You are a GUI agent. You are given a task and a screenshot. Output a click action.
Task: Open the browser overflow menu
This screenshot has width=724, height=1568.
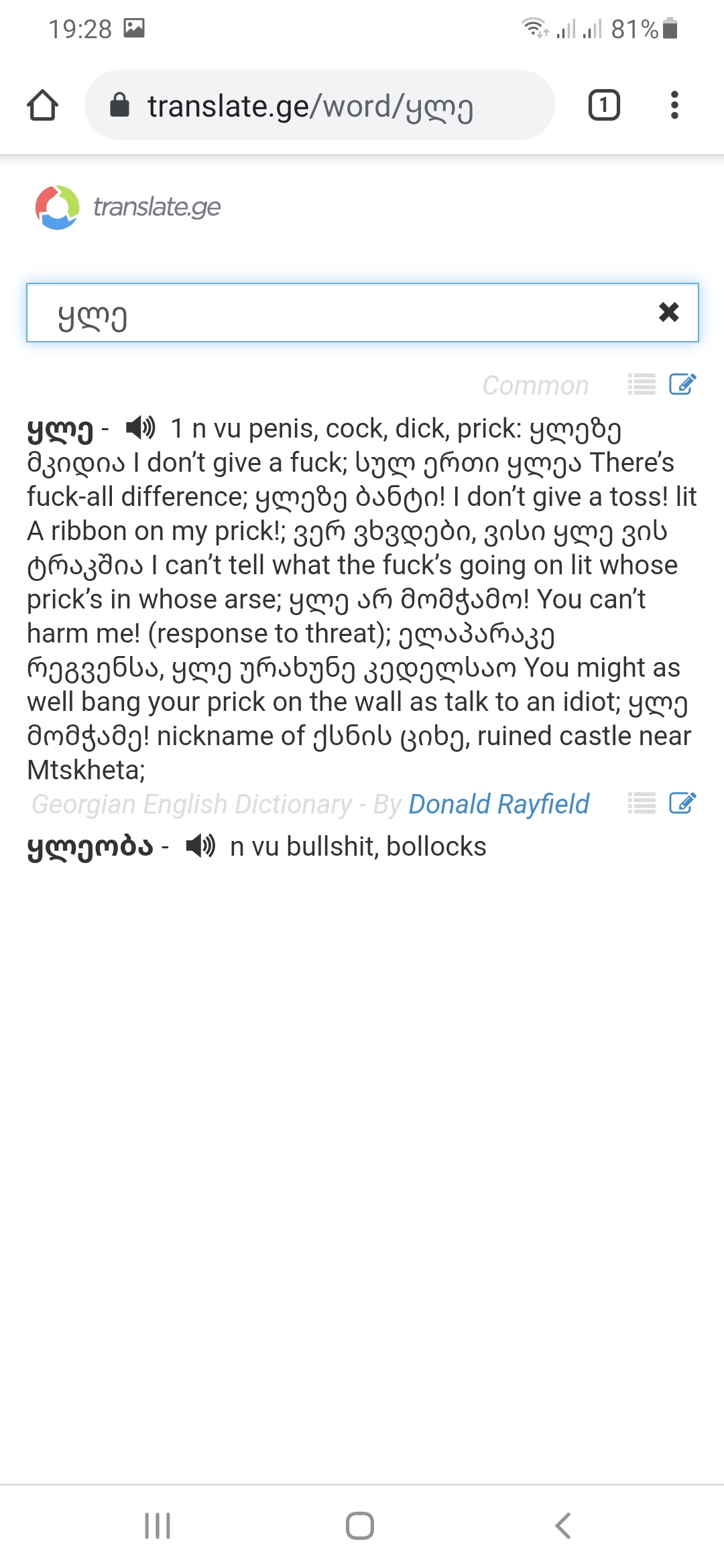(674, 105)
